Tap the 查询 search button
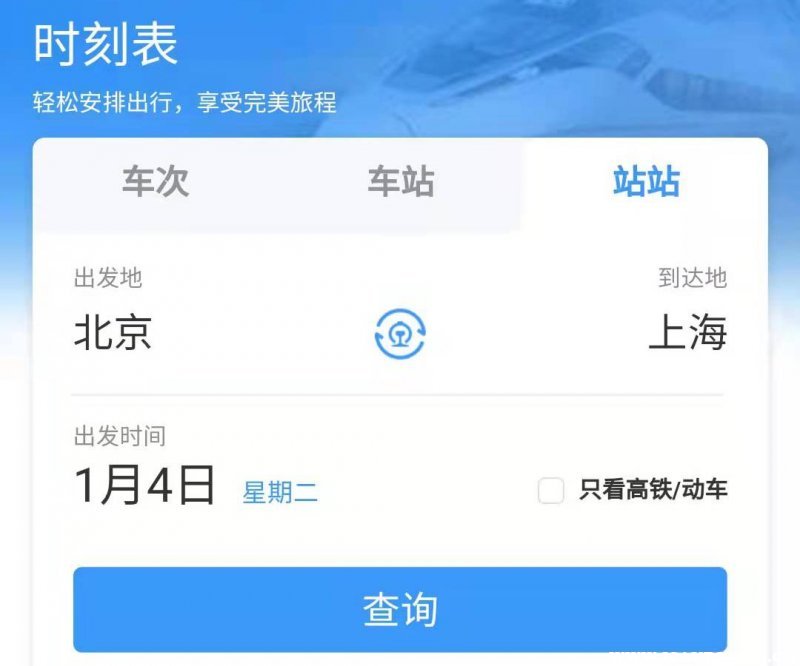Screen dimensions: 800x666 (400, 610)
